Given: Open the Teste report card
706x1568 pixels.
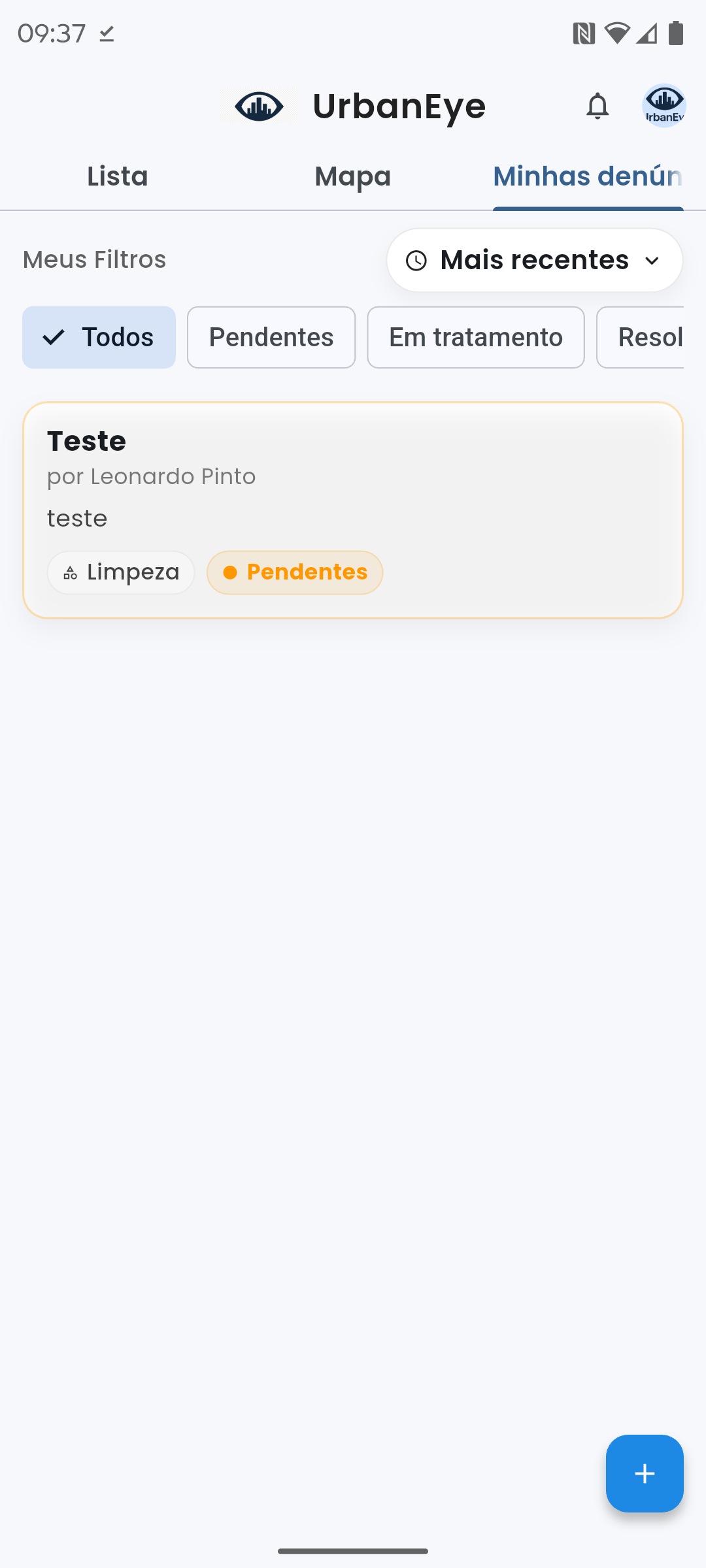Looking at the screenshot, I should pos(353,510).
